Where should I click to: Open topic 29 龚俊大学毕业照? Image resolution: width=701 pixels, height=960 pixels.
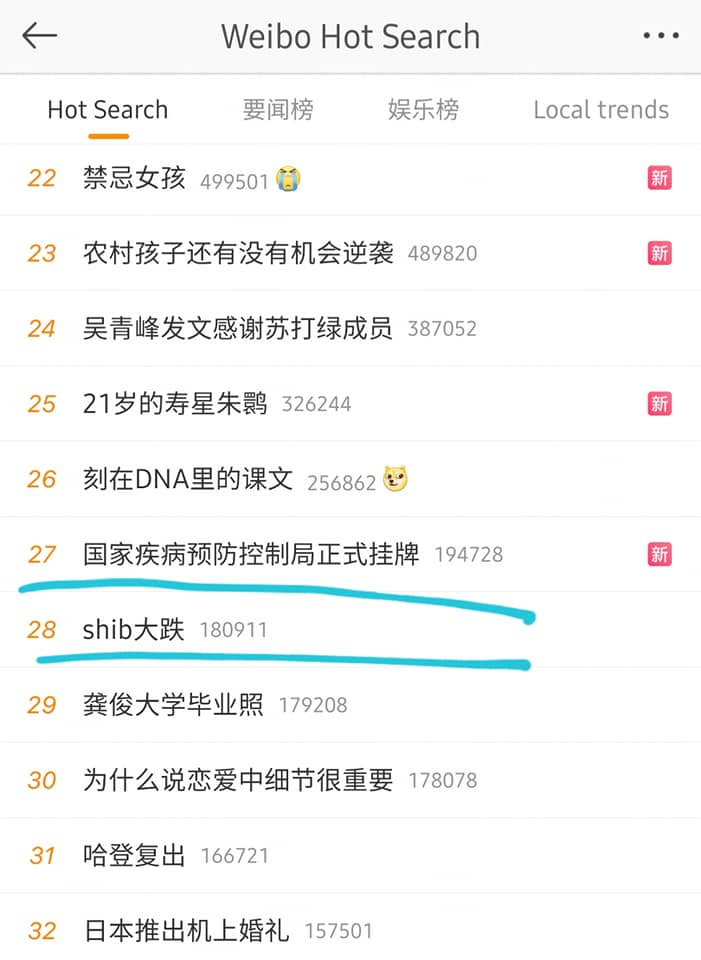coord(350,705)
